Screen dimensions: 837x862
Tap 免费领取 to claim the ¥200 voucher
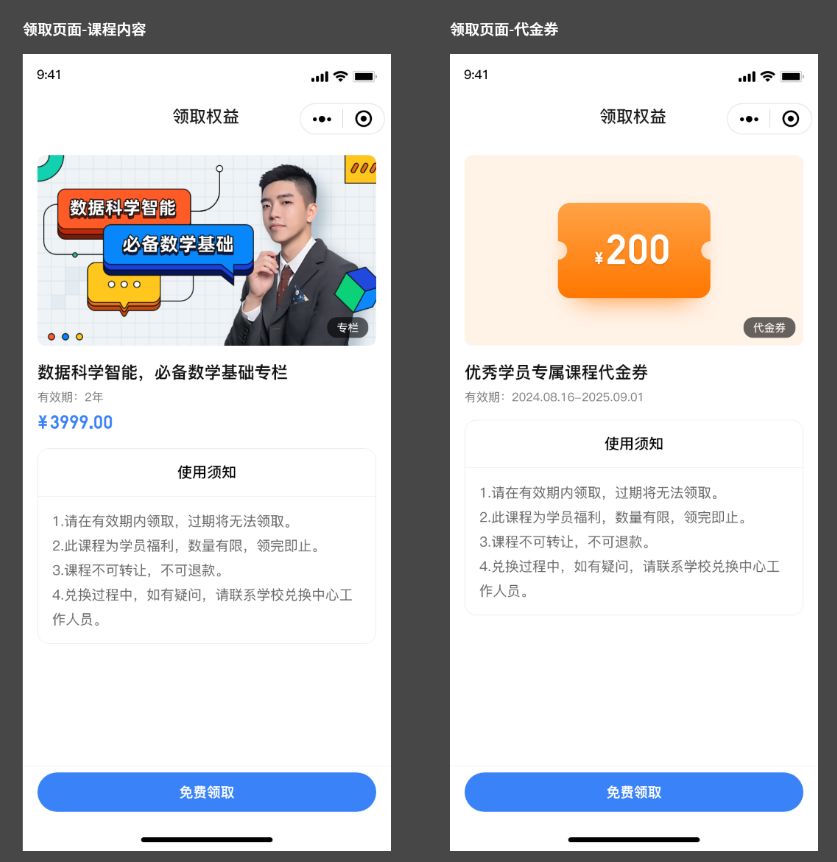[633, 792]
